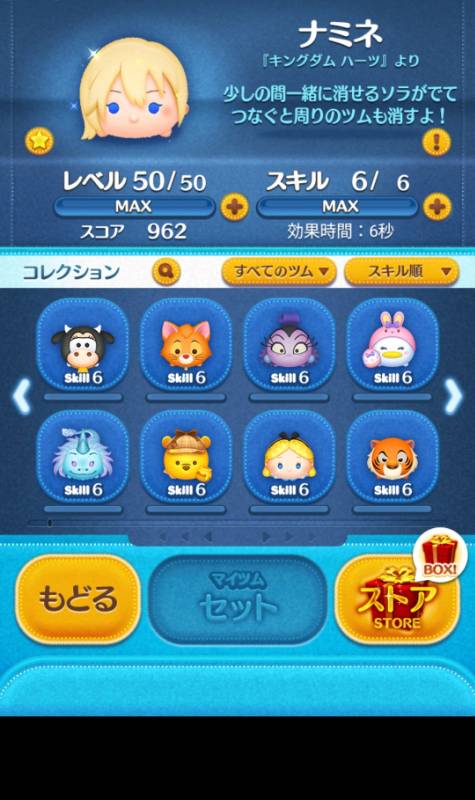475x800 pixels.
Task: Select the tiger Tsum tile
Action: coord(392,458)
